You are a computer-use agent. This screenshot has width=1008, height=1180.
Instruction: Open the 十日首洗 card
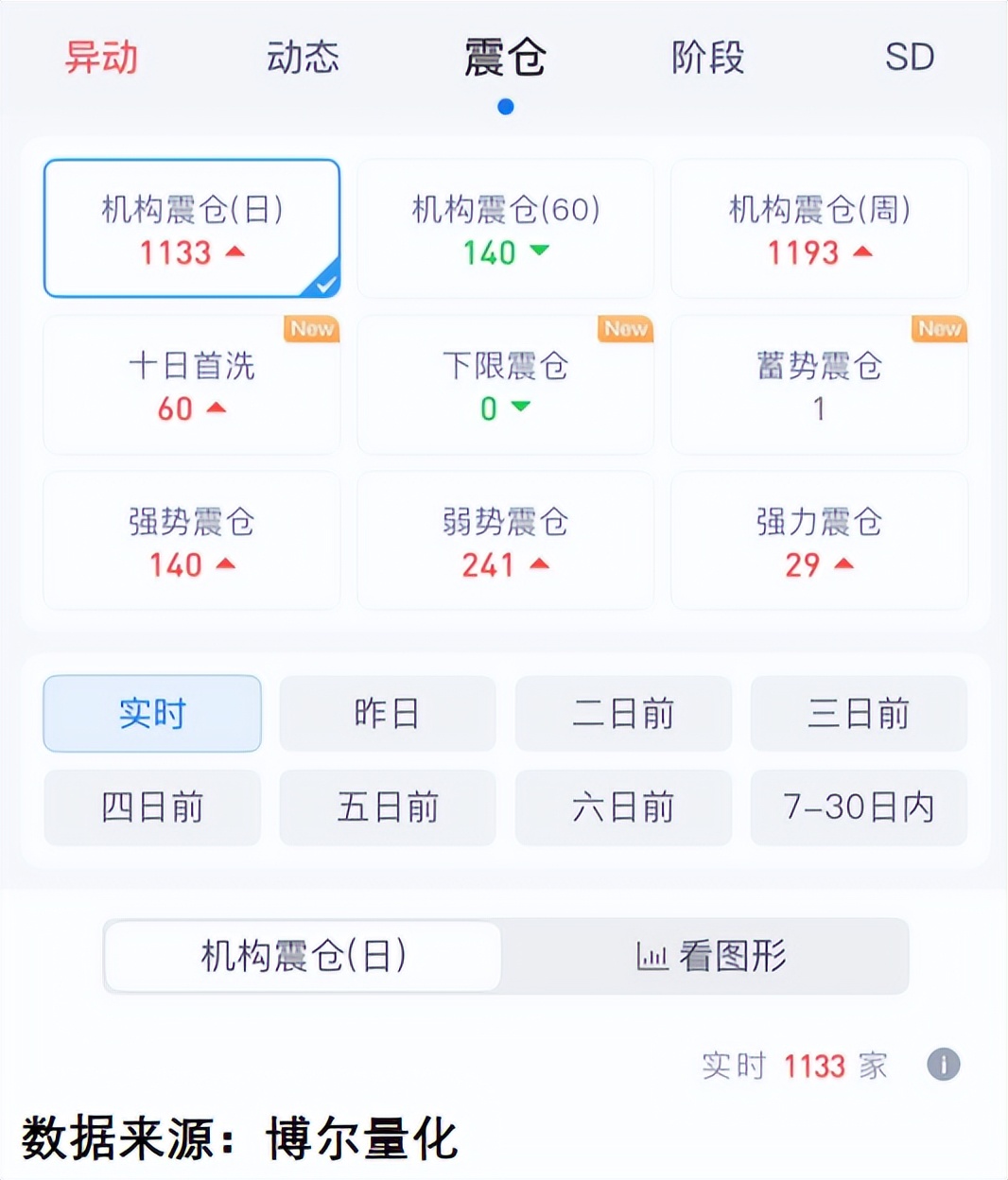[191, 386]
